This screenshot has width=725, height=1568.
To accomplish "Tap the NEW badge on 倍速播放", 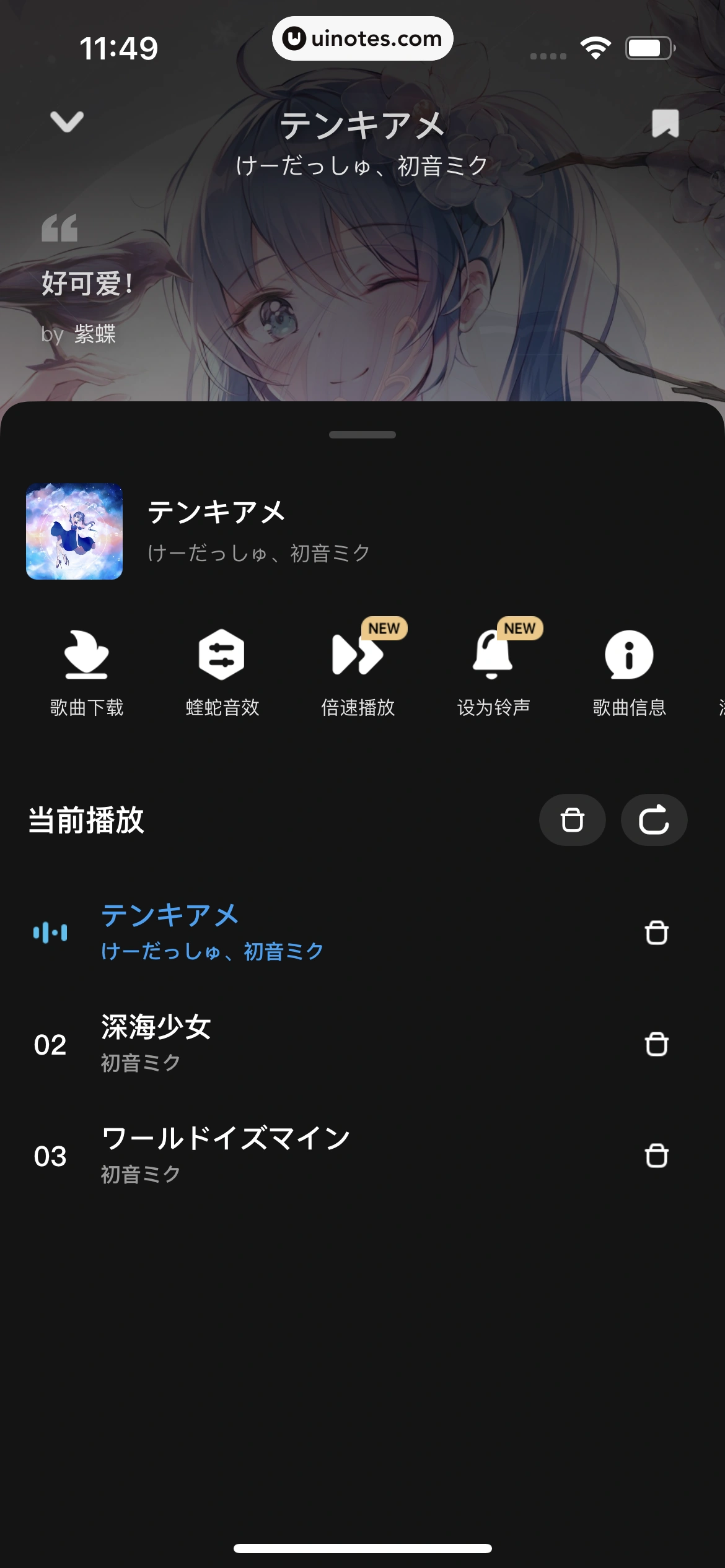I will 384,629.
